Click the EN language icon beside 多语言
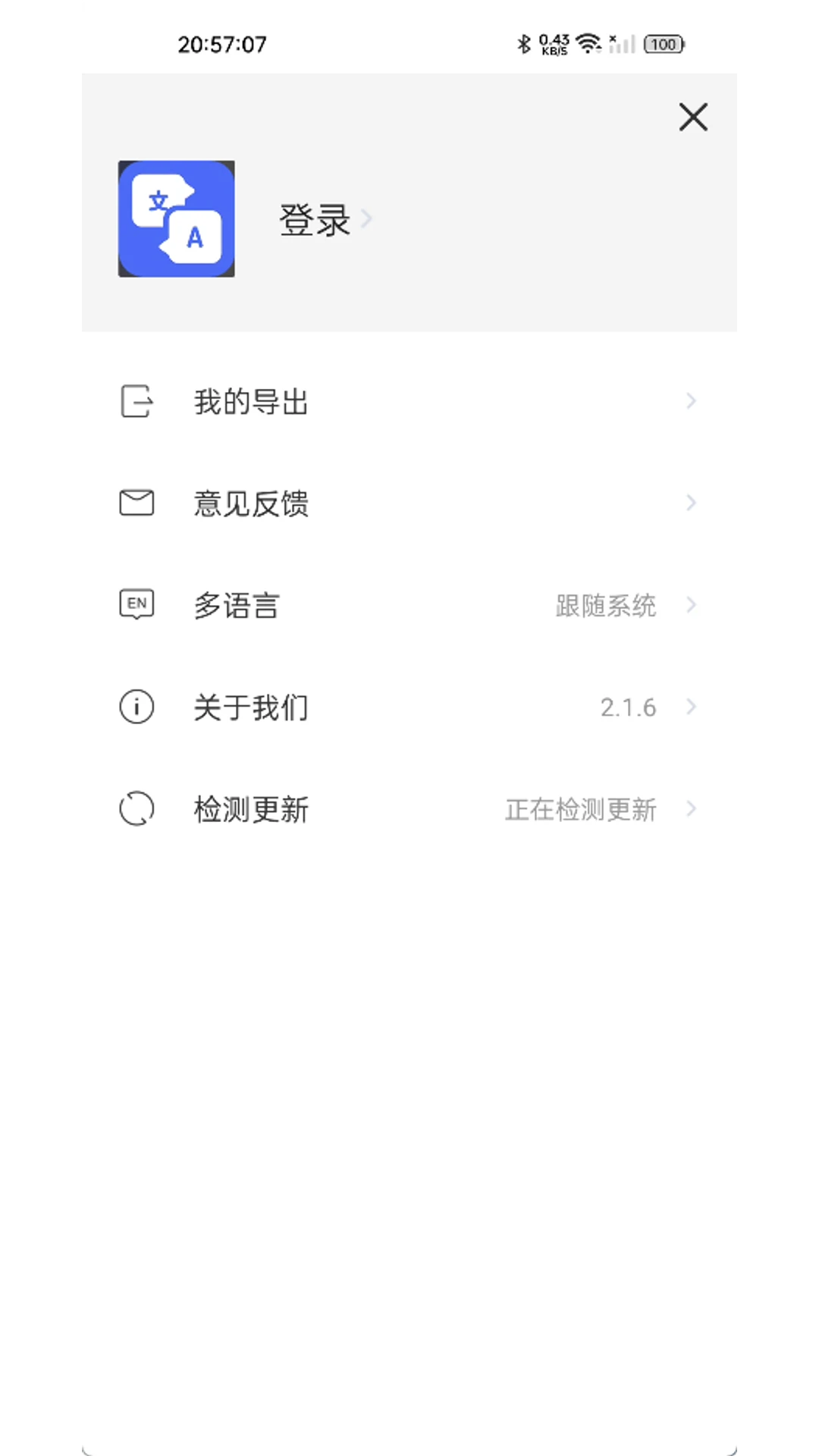Screen dimensions: 819x1456 coord(136,605)
